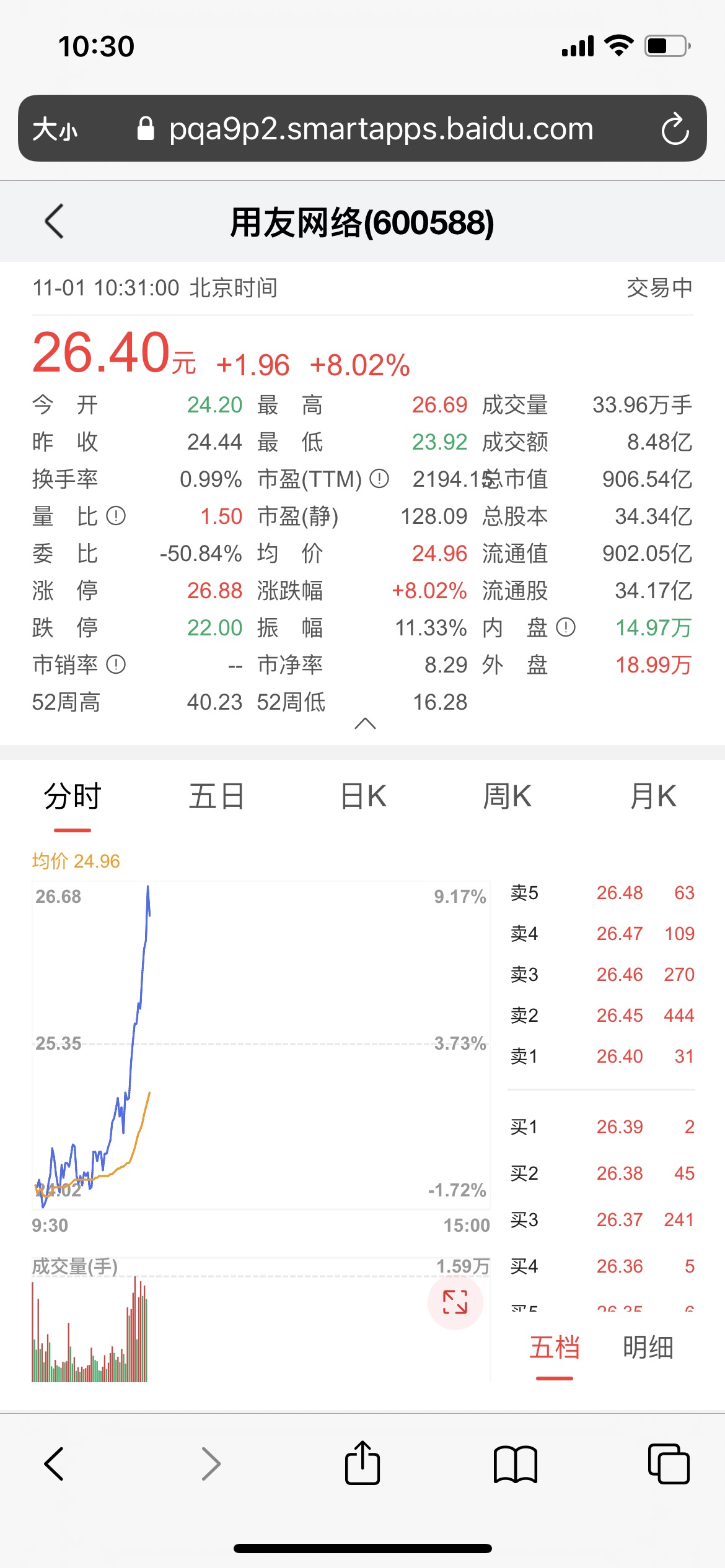Reload the page in the address bar
This screenshot has height=1568, width=725.
click(675, 129)
